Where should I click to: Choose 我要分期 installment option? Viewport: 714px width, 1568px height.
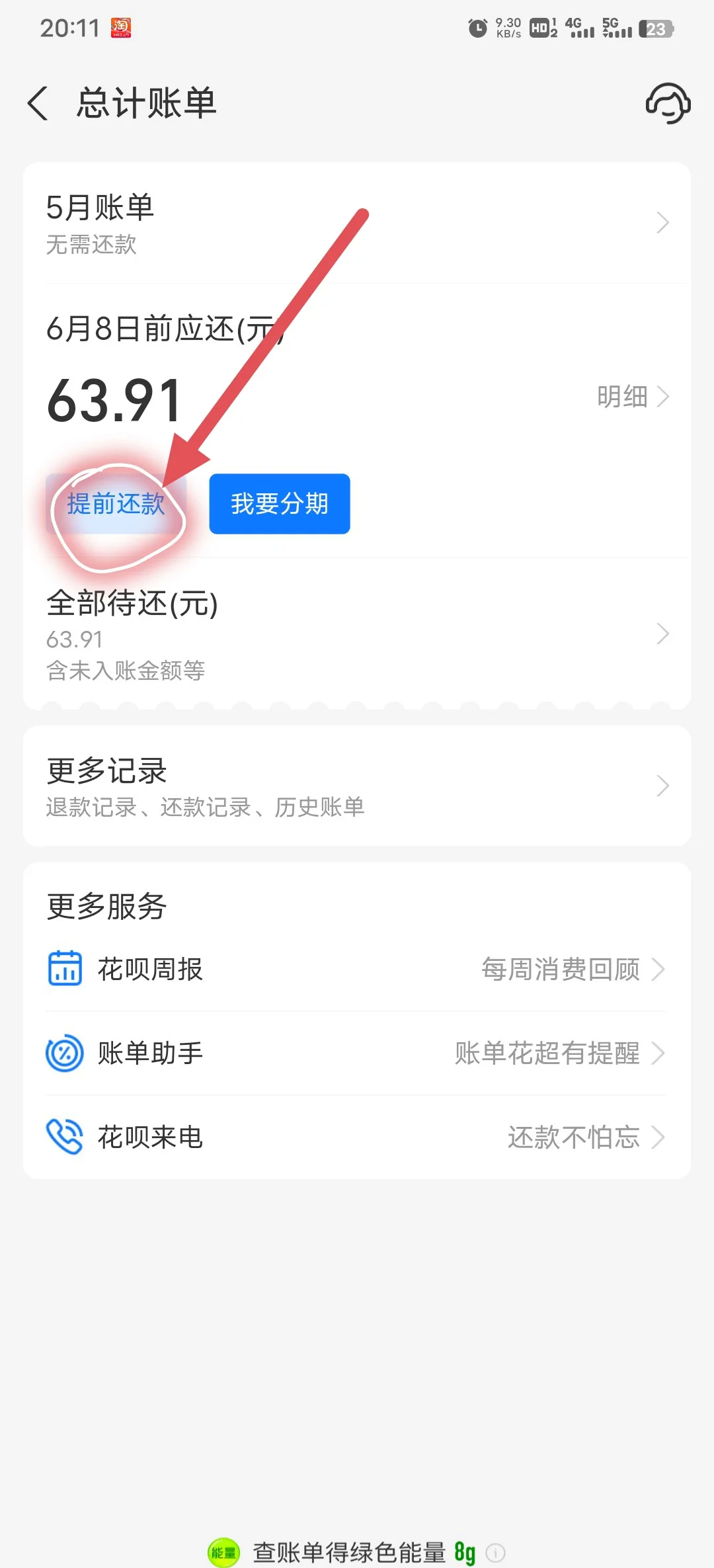280,504
